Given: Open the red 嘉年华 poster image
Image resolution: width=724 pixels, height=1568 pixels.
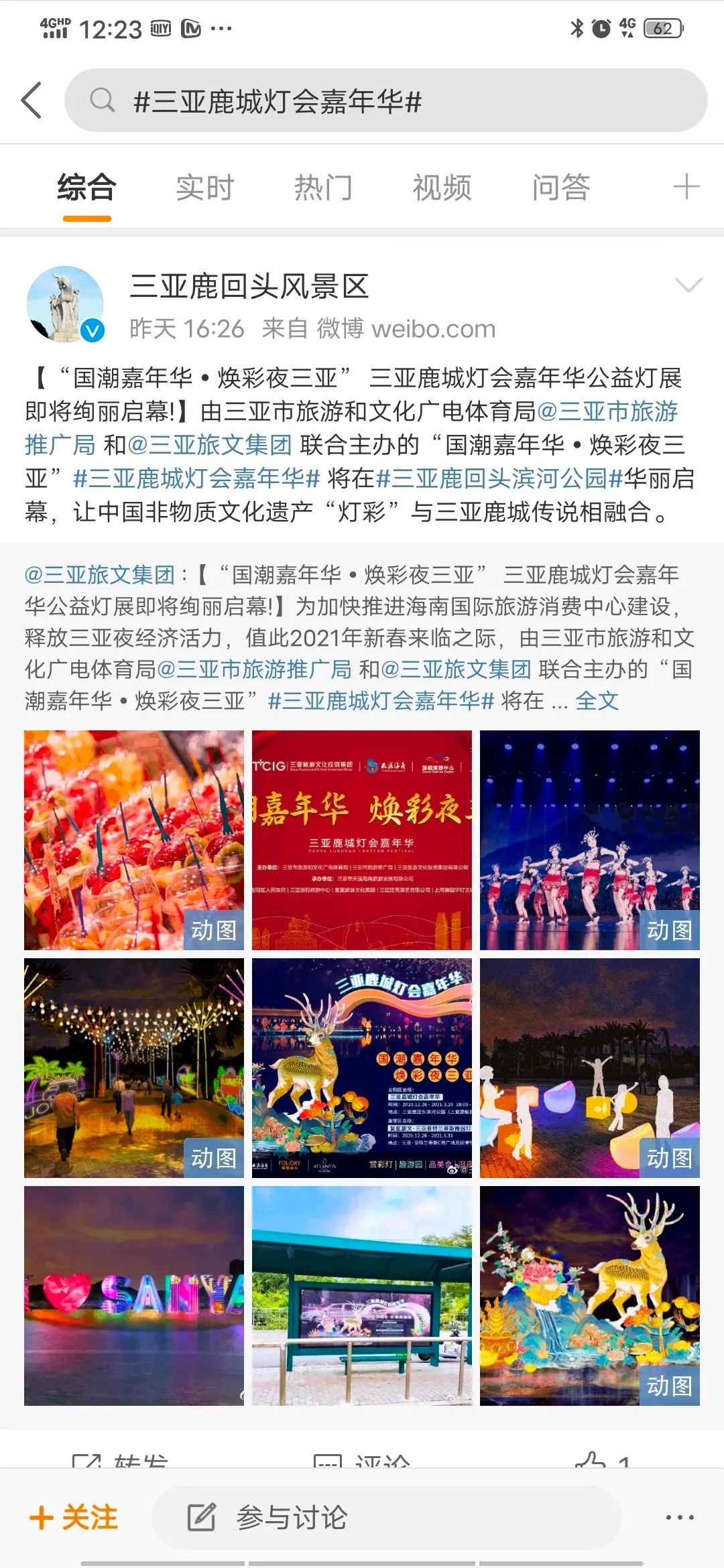Looking at the screenshot, I should (x=362, y=840).
